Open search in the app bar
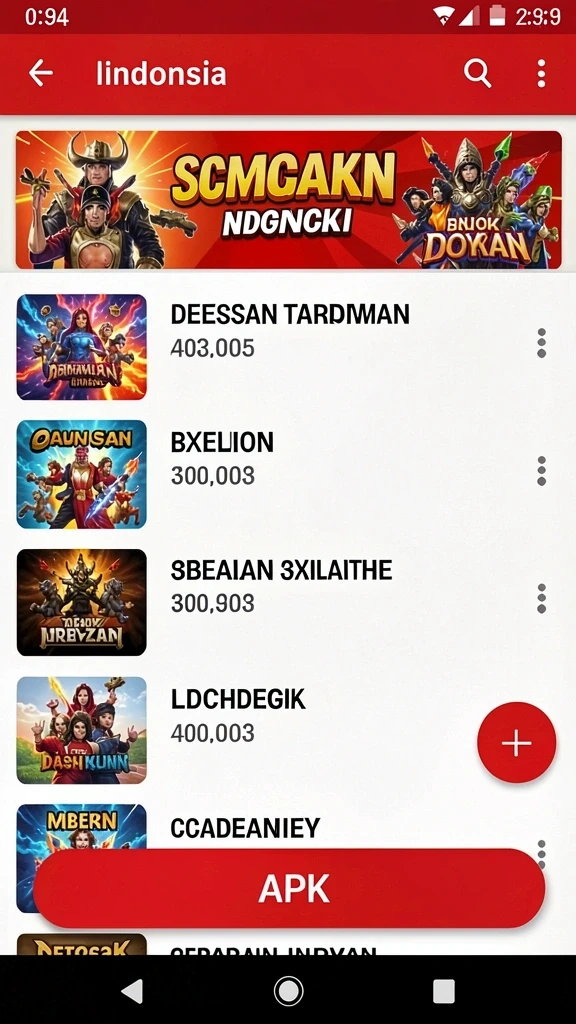The width and height of the screenshot is (576, 1024). (477, 73)
